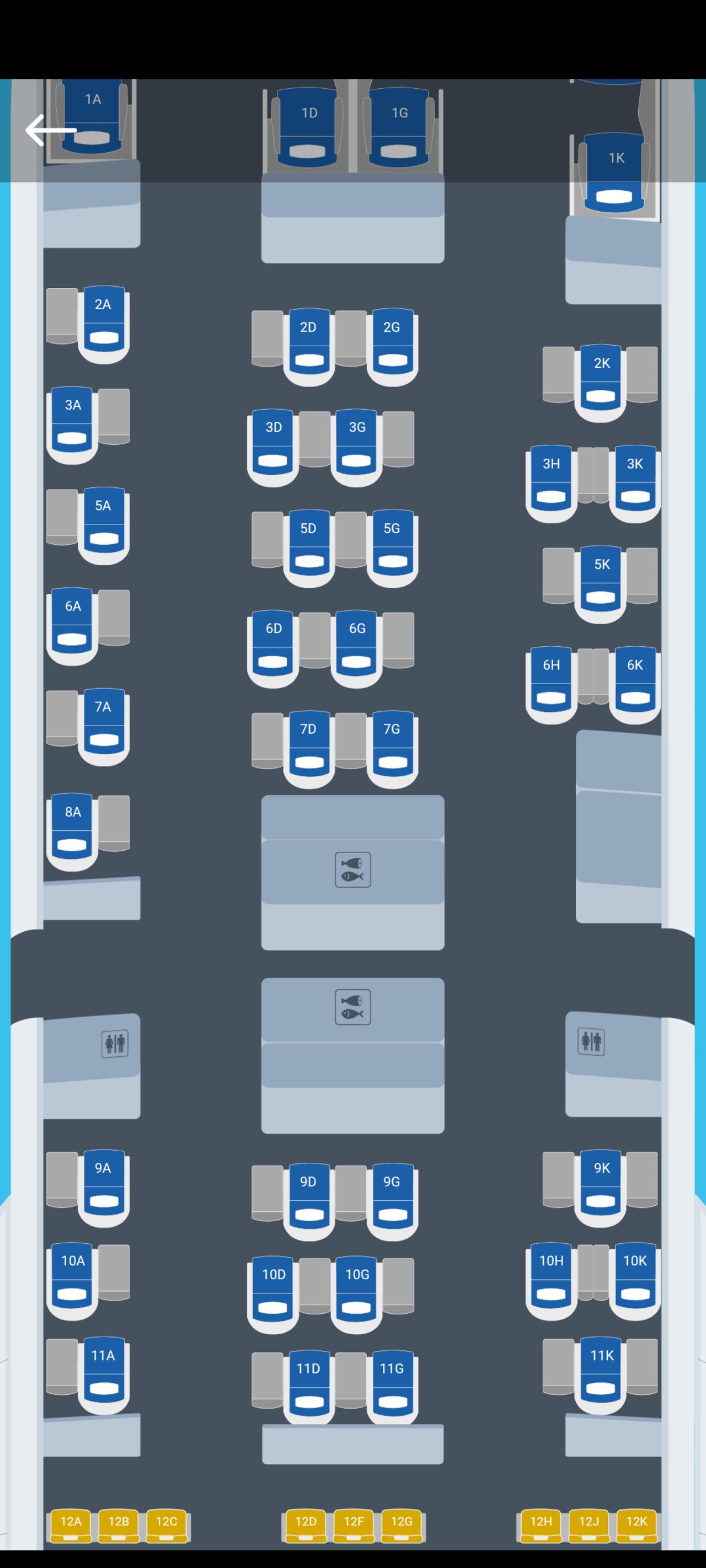Select seat 10G
Image resolution: width=706 pixels, height=1568 pixels.
click(x=356, y=1294)
